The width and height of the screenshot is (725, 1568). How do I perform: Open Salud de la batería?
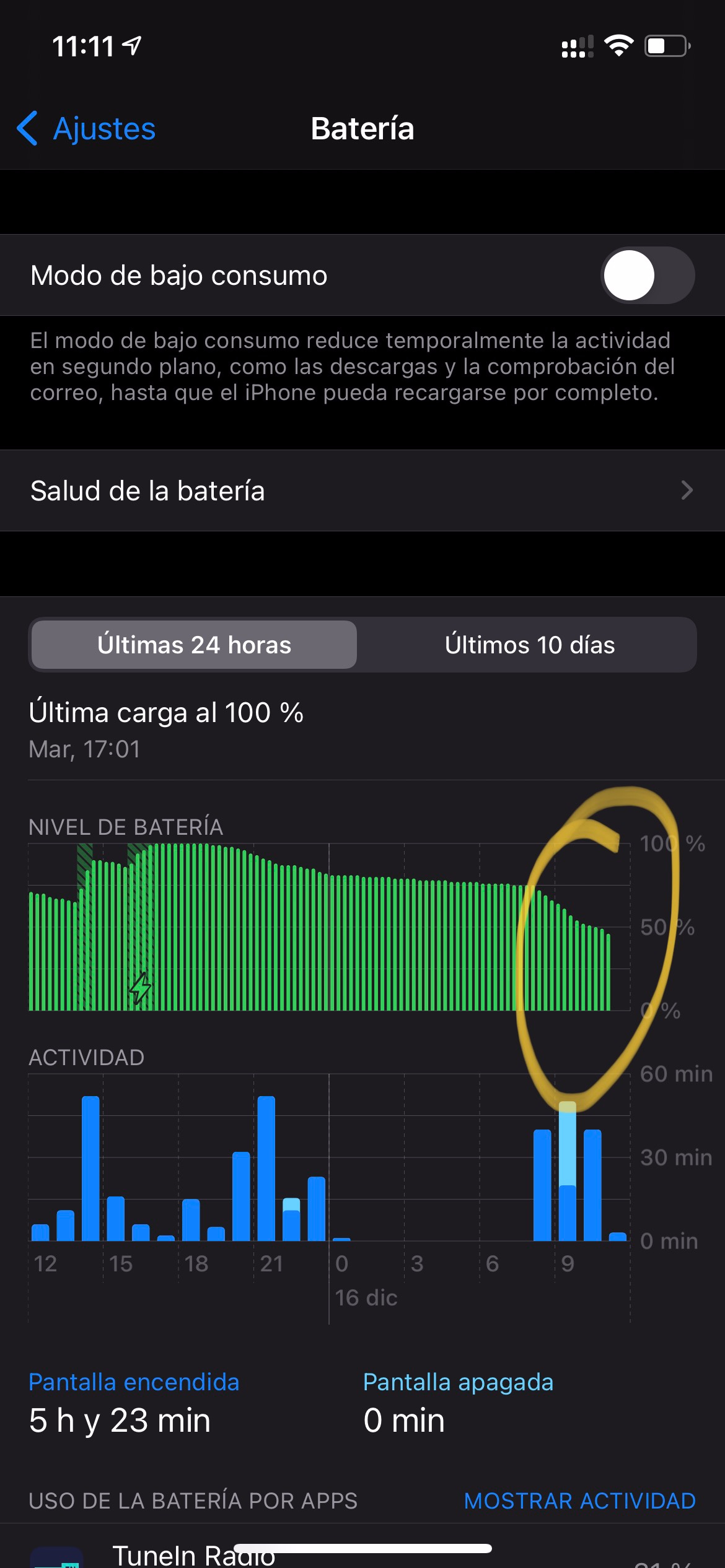tap(362, 490)
